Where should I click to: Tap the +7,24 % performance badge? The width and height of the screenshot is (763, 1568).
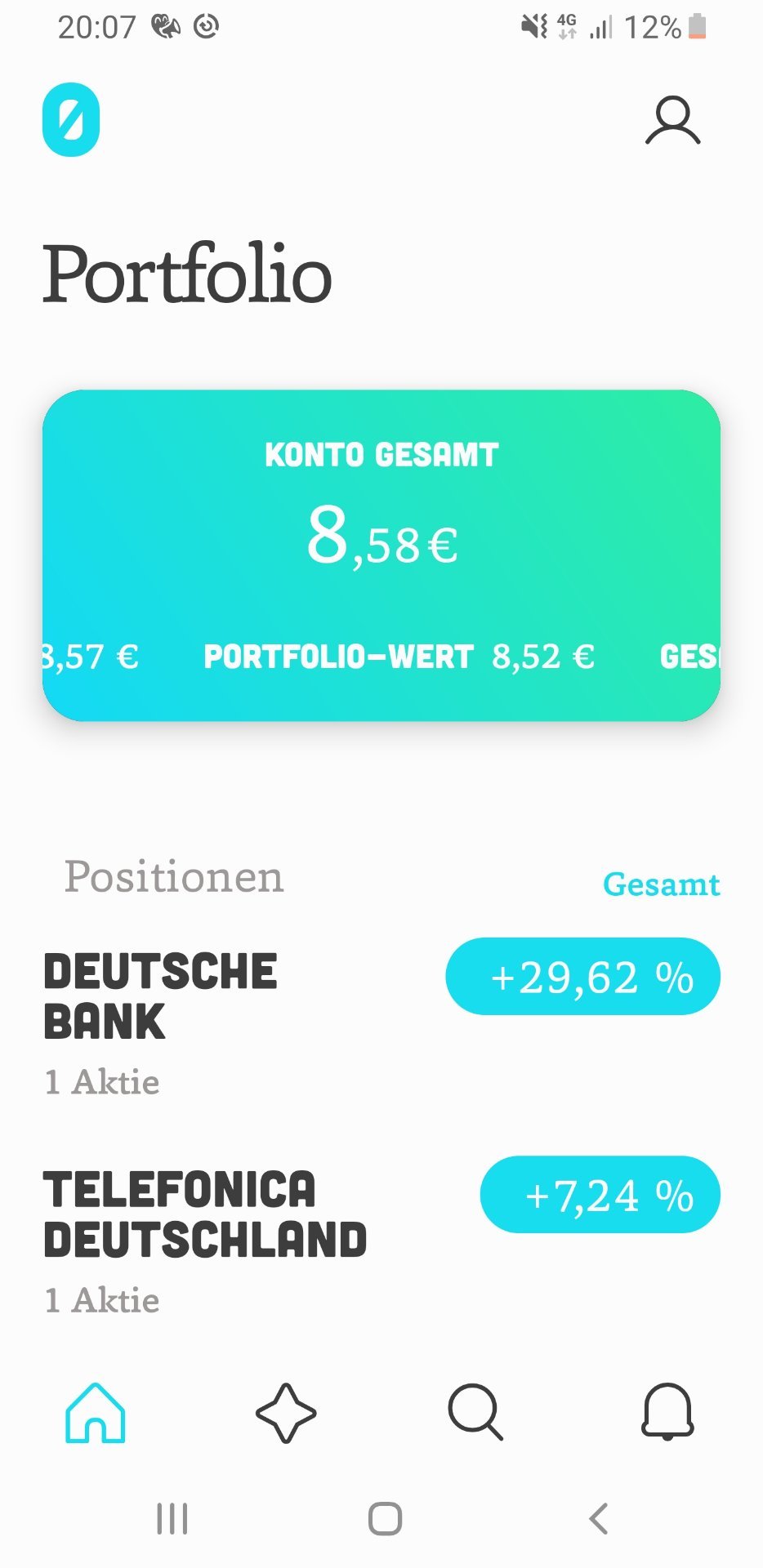click(600, 1195)
